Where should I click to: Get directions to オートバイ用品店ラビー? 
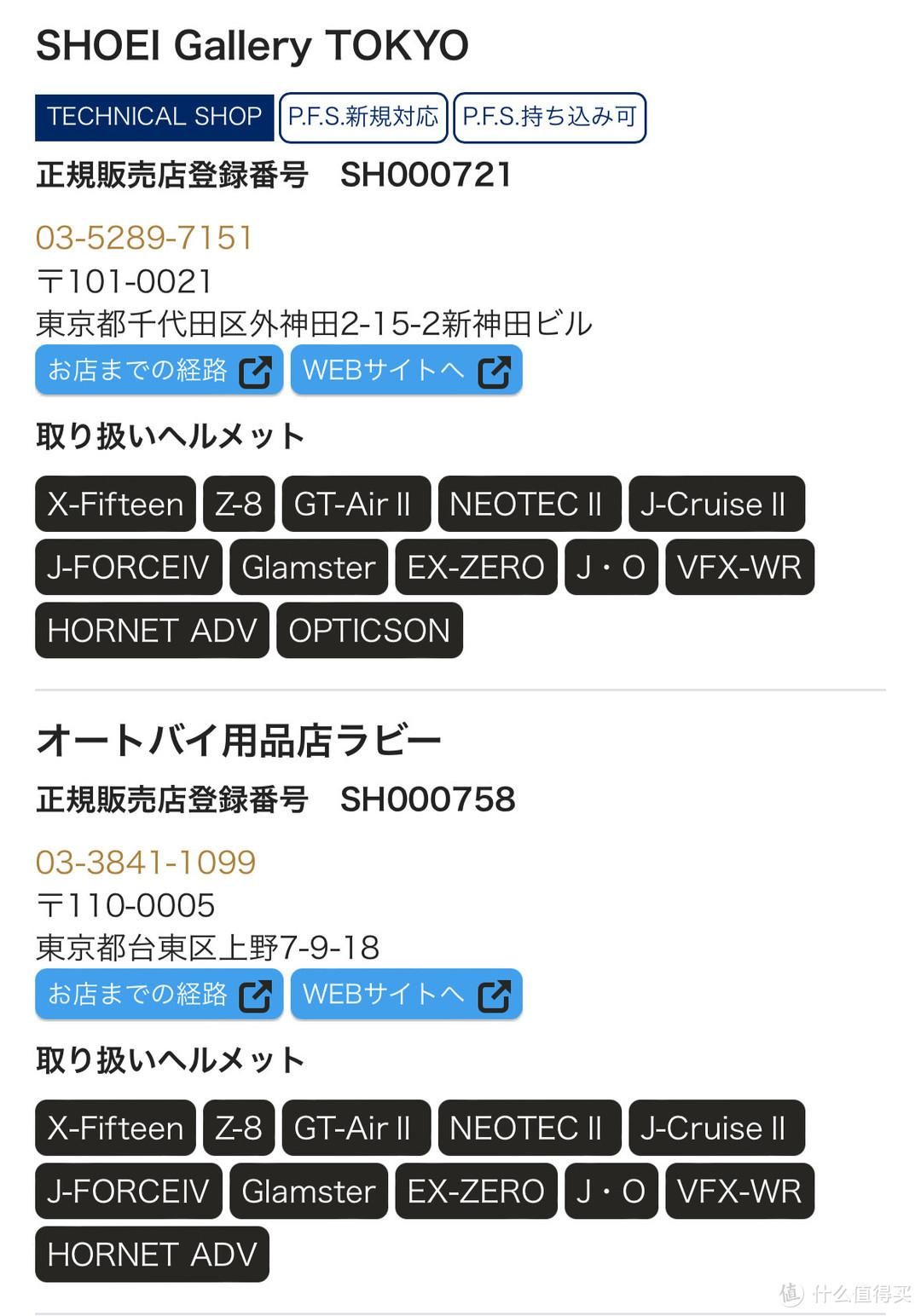(x=159, y=994)
